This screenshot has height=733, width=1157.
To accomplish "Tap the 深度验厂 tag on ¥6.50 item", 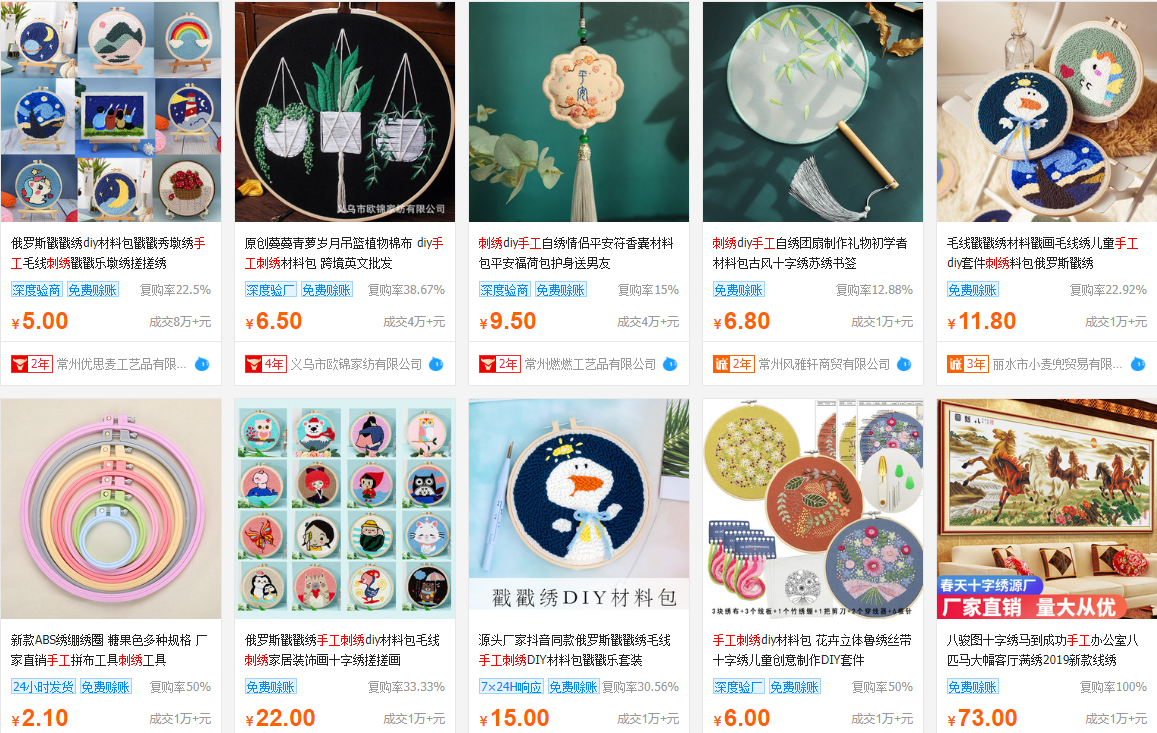I will tap(270, 290).
